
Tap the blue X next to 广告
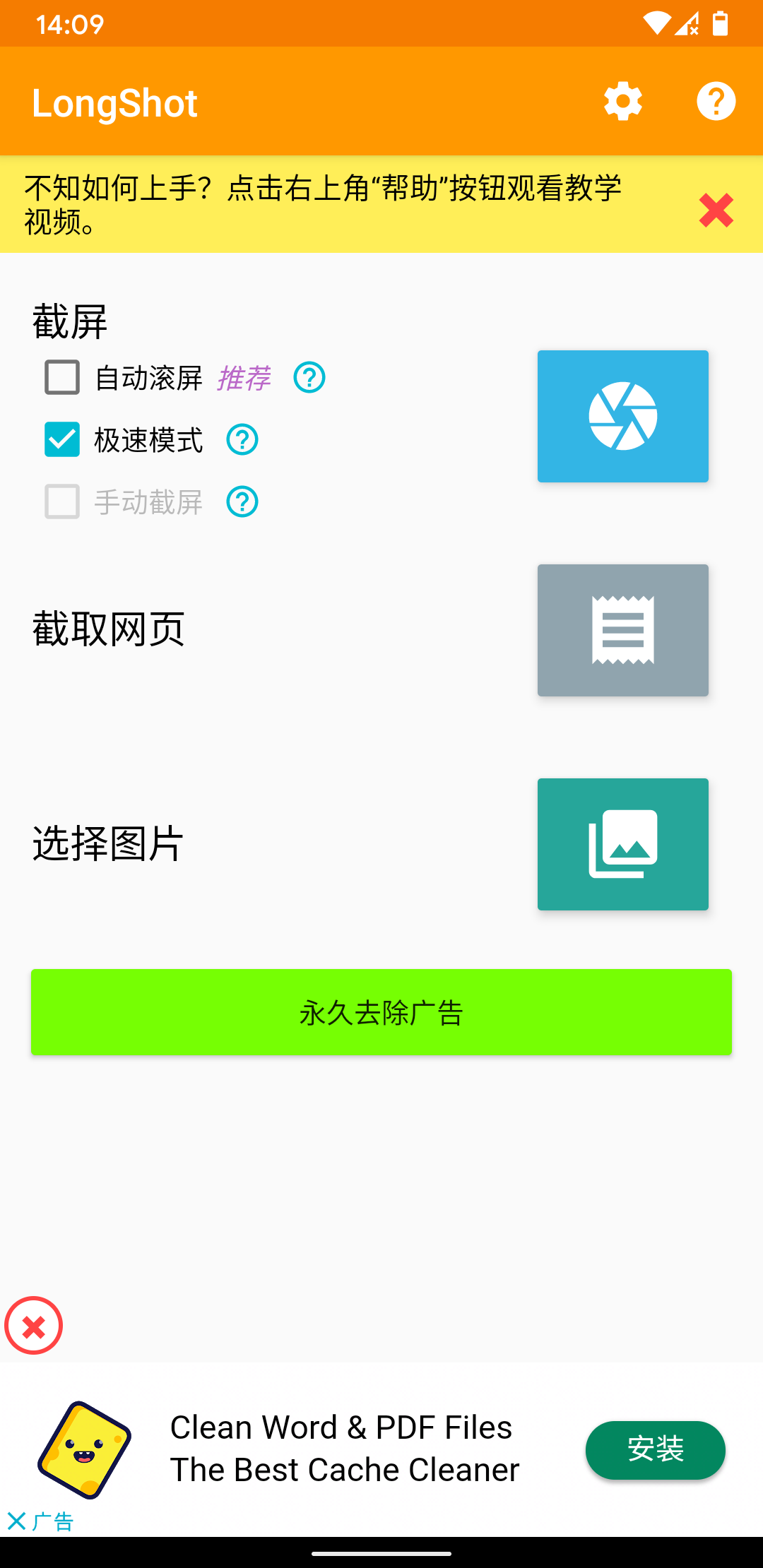pos(17,1521)
